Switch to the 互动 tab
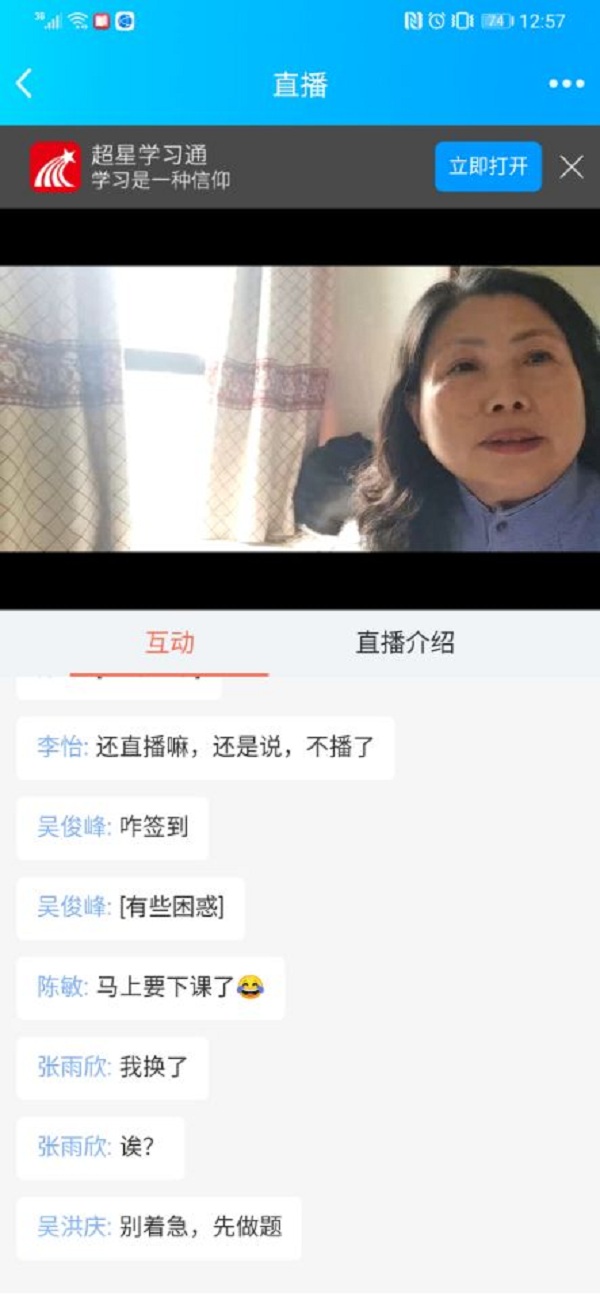This screenshot has width=600, height=1300. click(169, 643)
